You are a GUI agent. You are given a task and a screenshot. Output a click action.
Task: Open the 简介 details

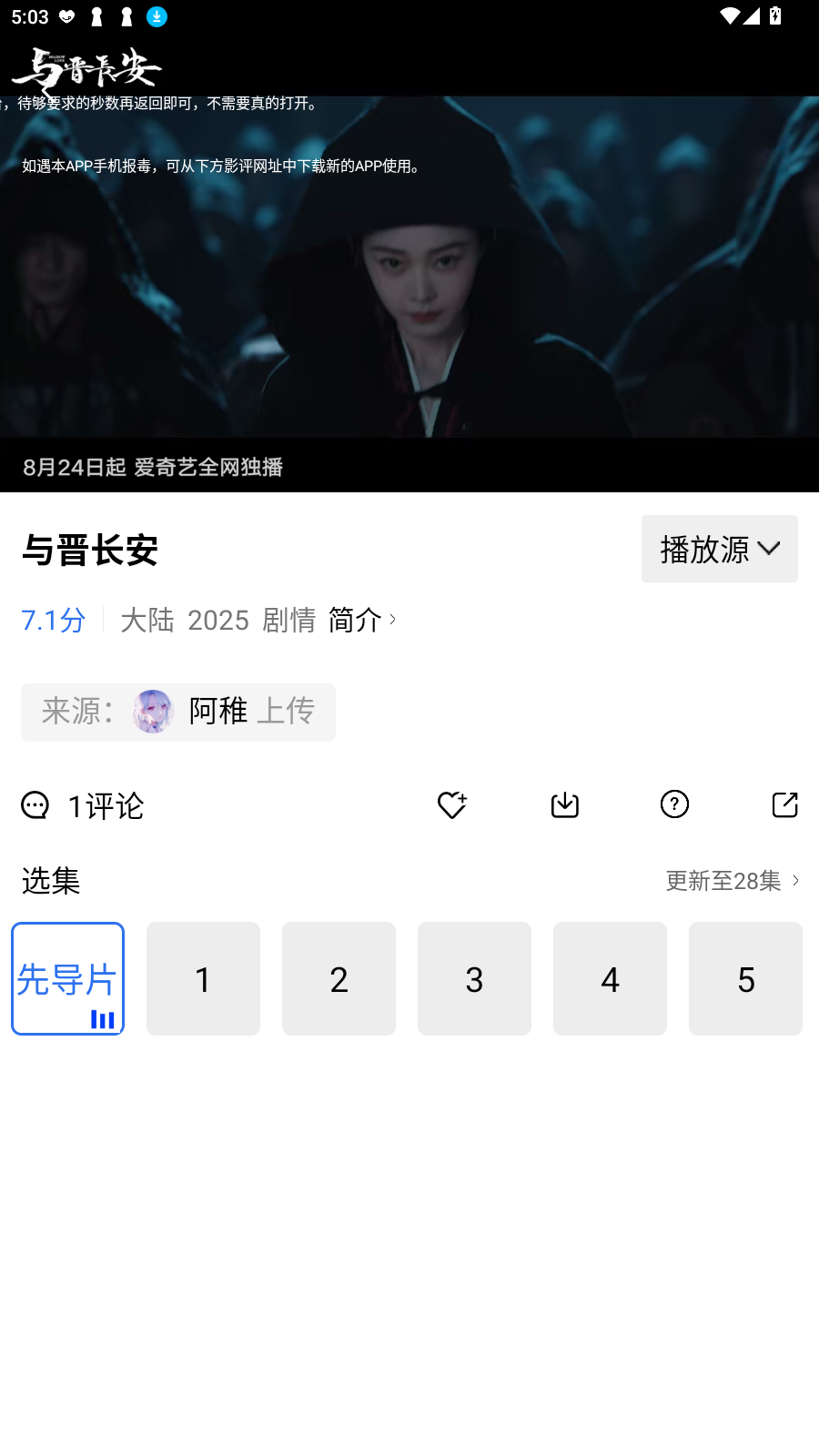click(x=361, y=620)
